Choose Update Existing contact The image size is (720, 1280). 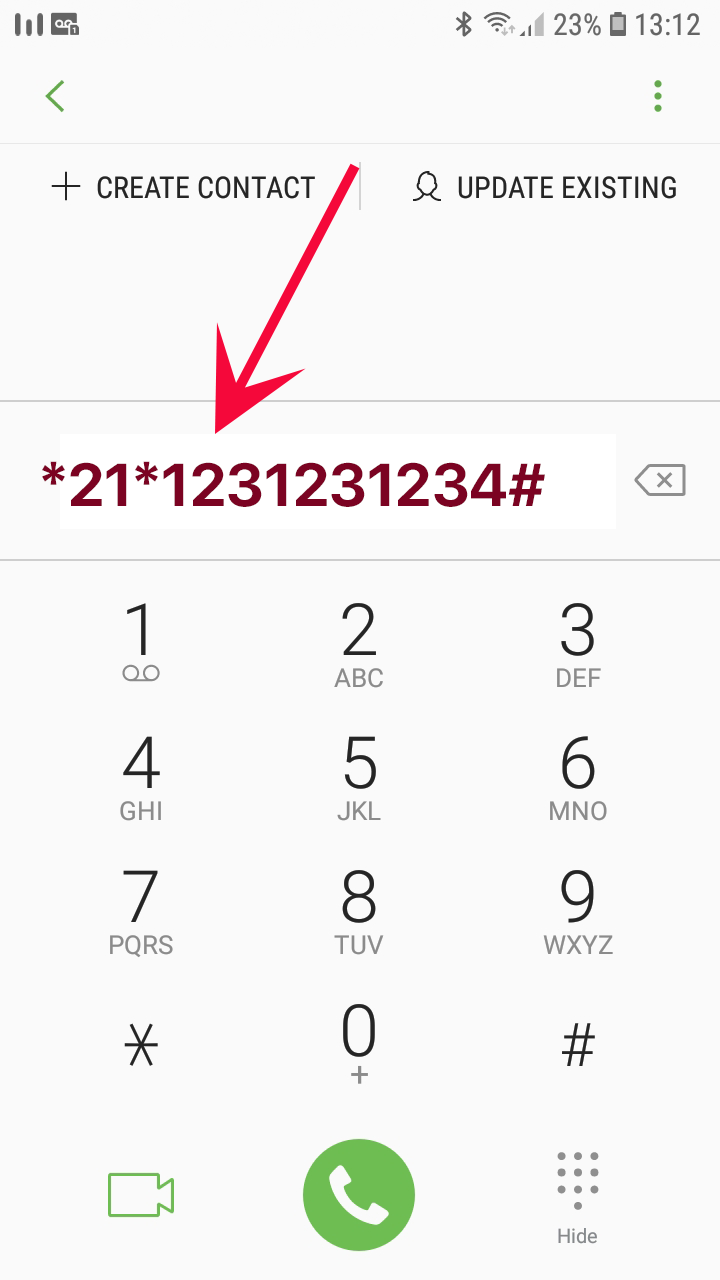pos(544,188)
